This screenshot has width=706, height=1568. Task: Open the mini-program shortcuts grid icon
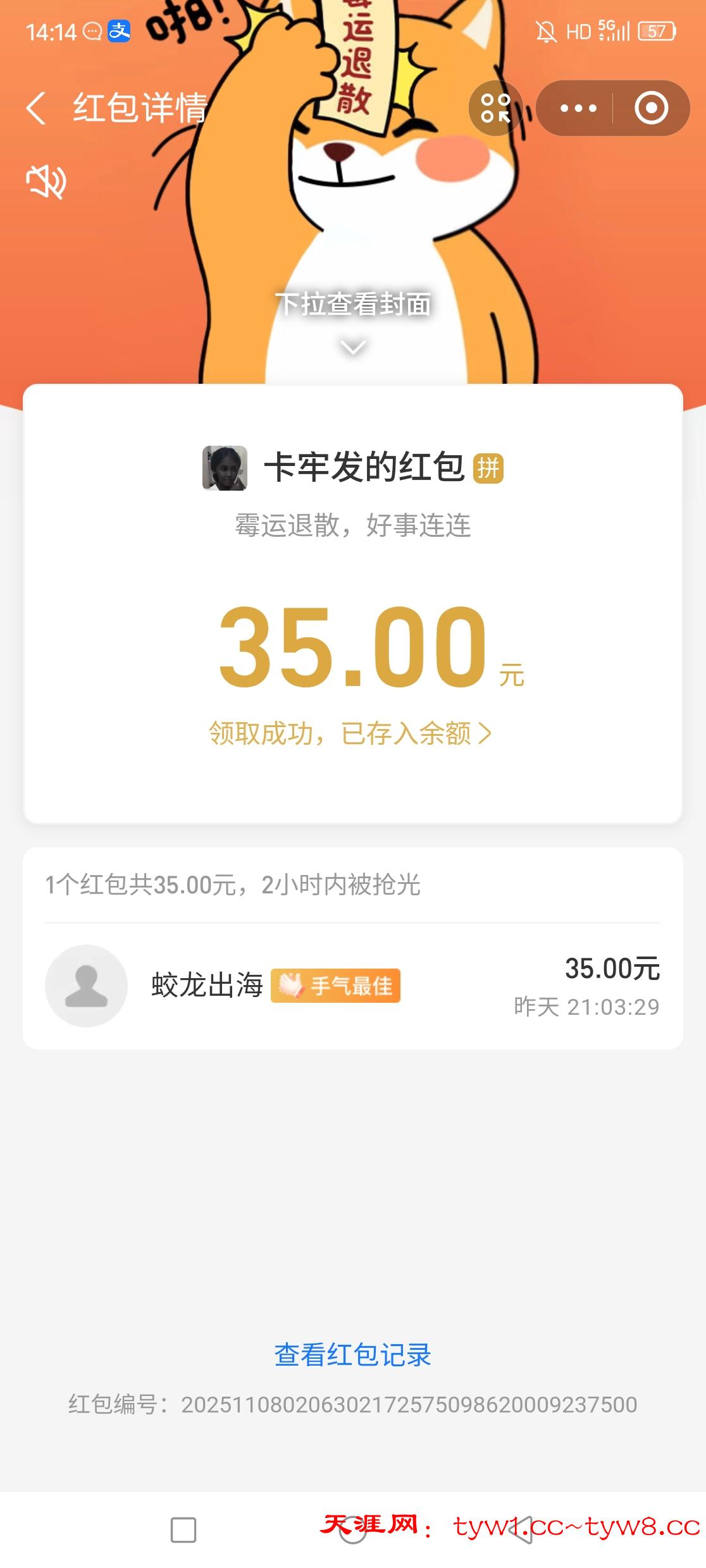pos(495,108)
